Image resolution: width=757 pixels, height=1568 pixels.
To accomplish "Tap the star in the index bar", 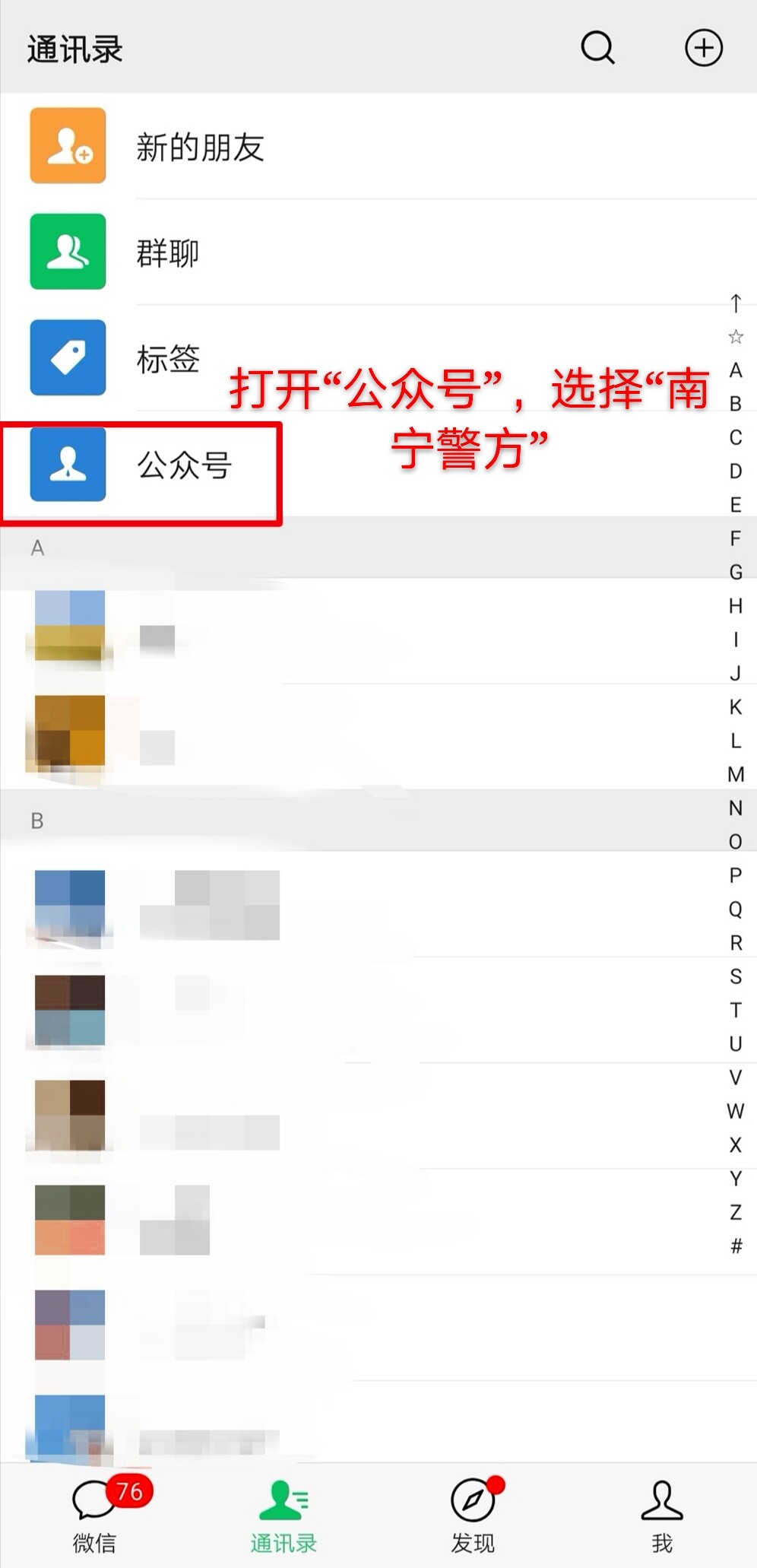I will [x=735, y=336].
